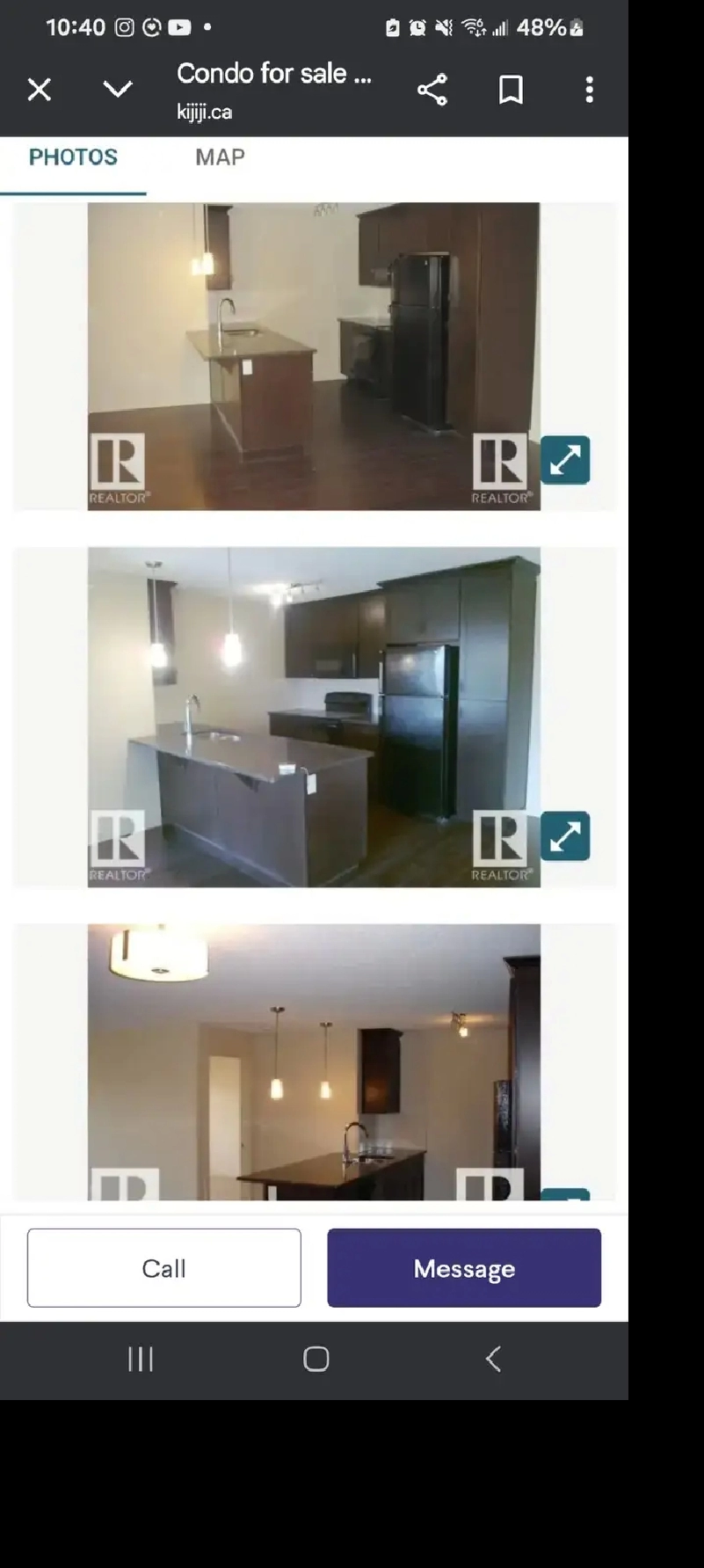Close the in-app browser tab

(40, 90)
